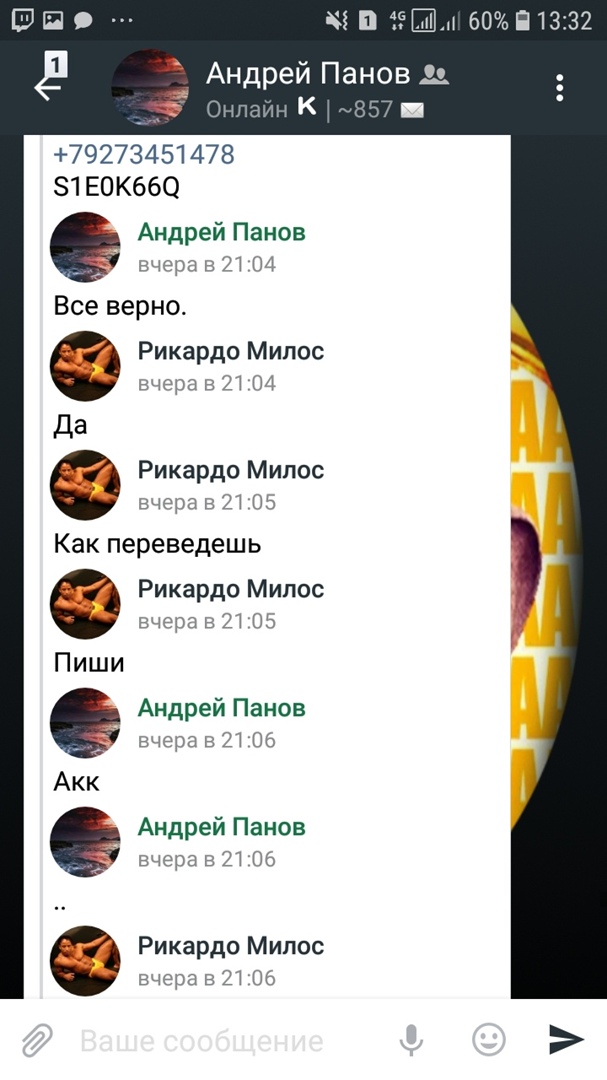
Task: Open the overflow menu
Action: tap(560, 88)
